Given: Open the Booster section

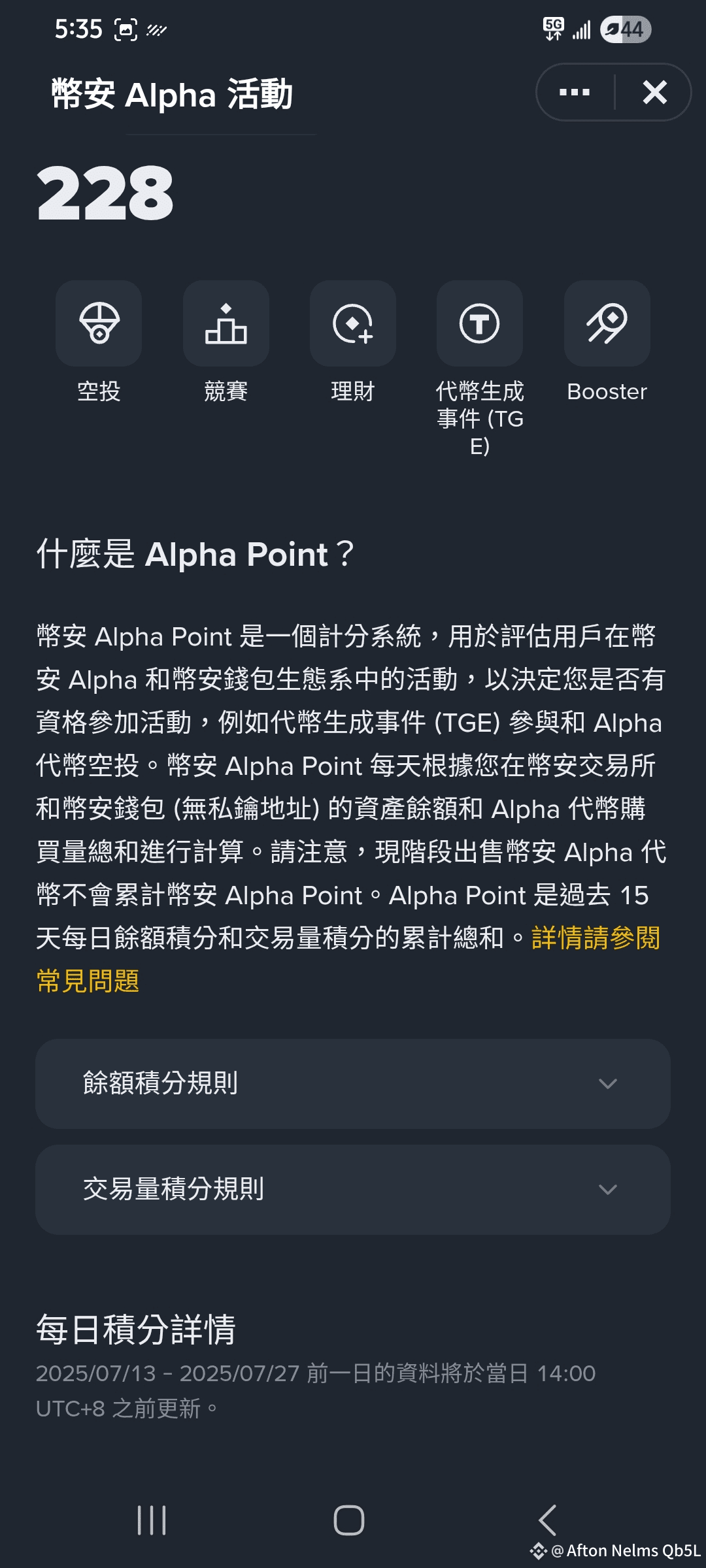Looking at the screenshot, I should 607,342.
